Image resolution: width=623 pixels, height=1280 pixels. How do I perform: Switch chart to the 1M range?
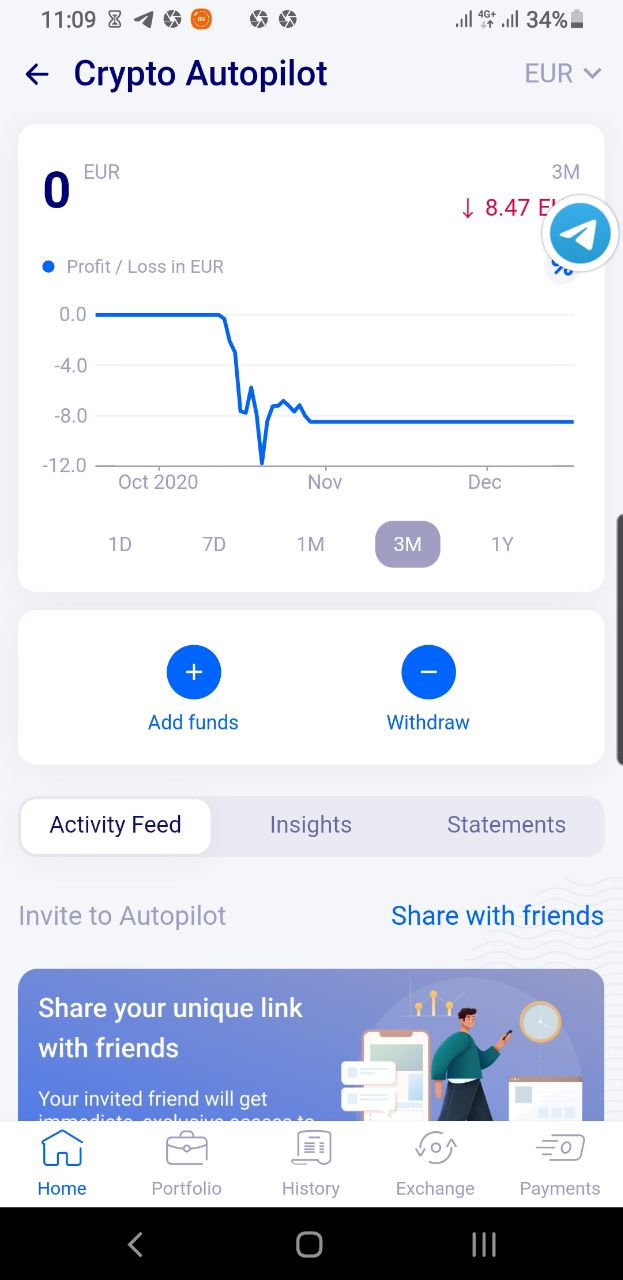310,544
